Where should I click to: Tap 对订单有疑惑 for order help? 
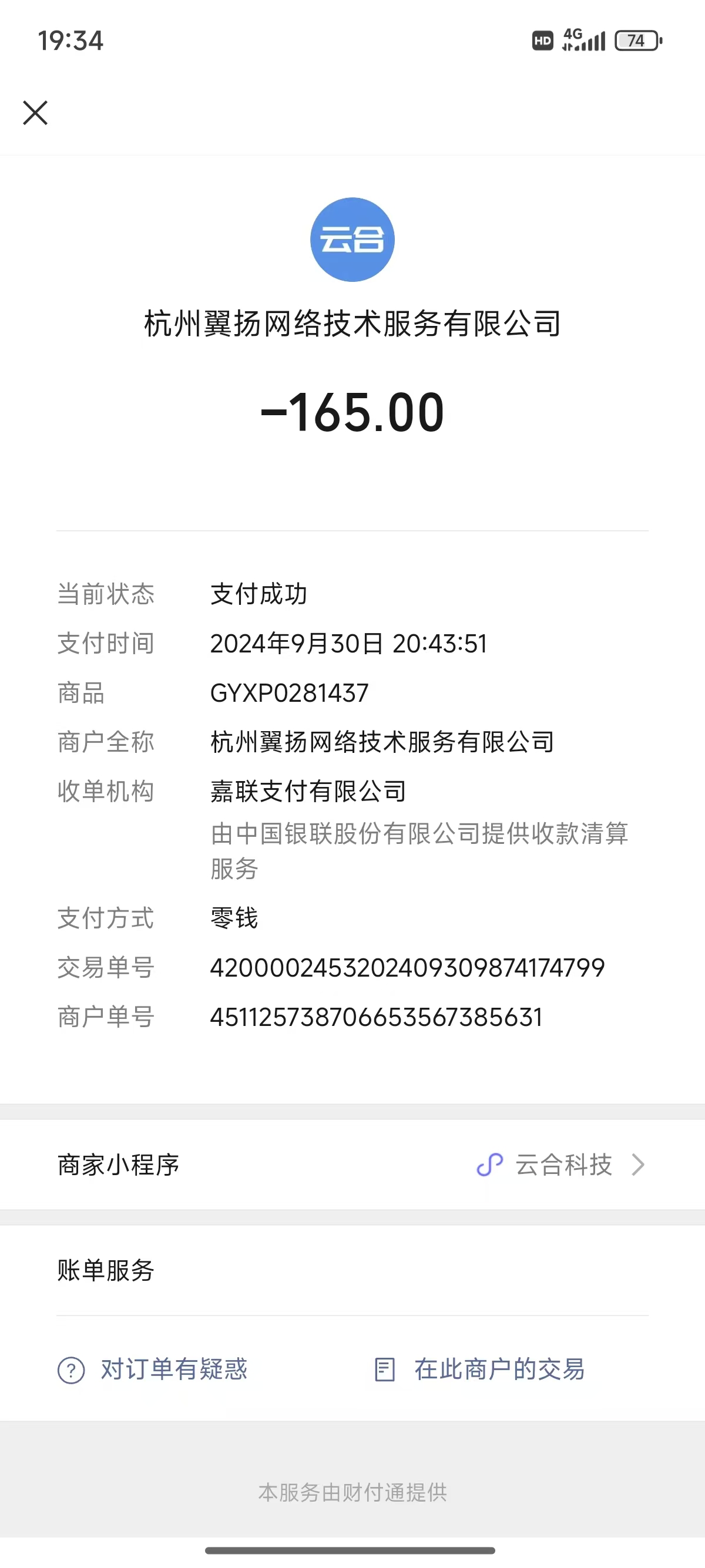coord(153,1370)
